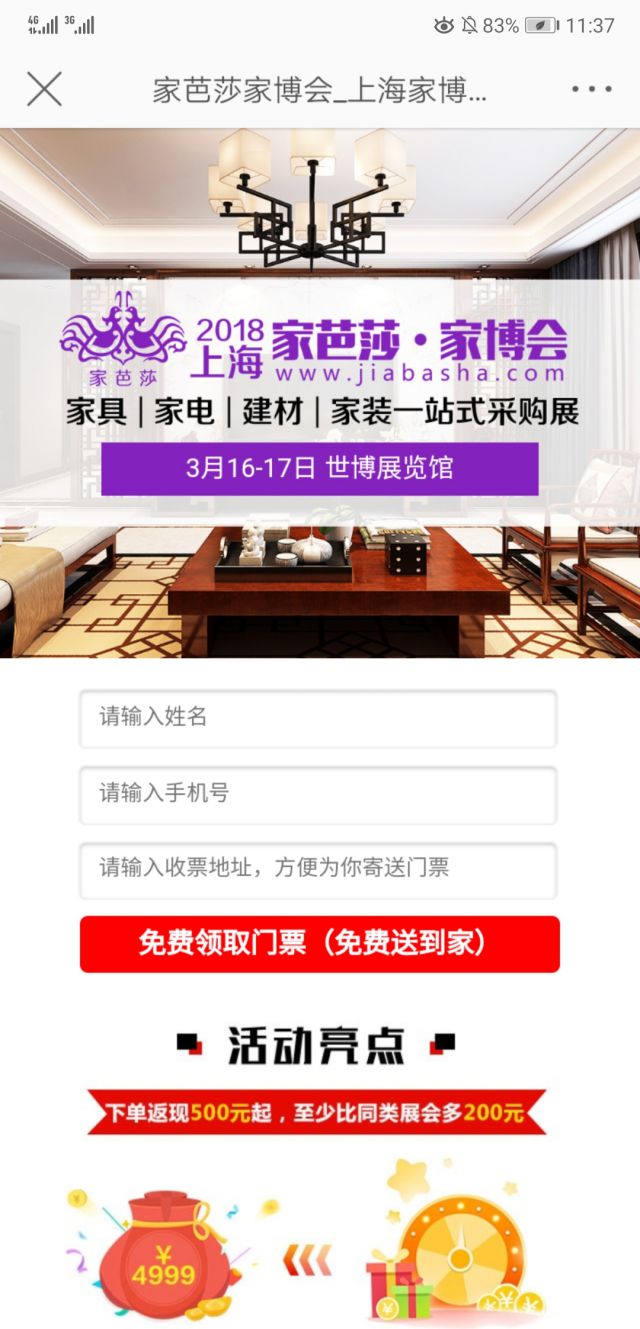This screenshot has width=640, height=1329.
Task: Tap the name input field
Action: coord(318,718)
